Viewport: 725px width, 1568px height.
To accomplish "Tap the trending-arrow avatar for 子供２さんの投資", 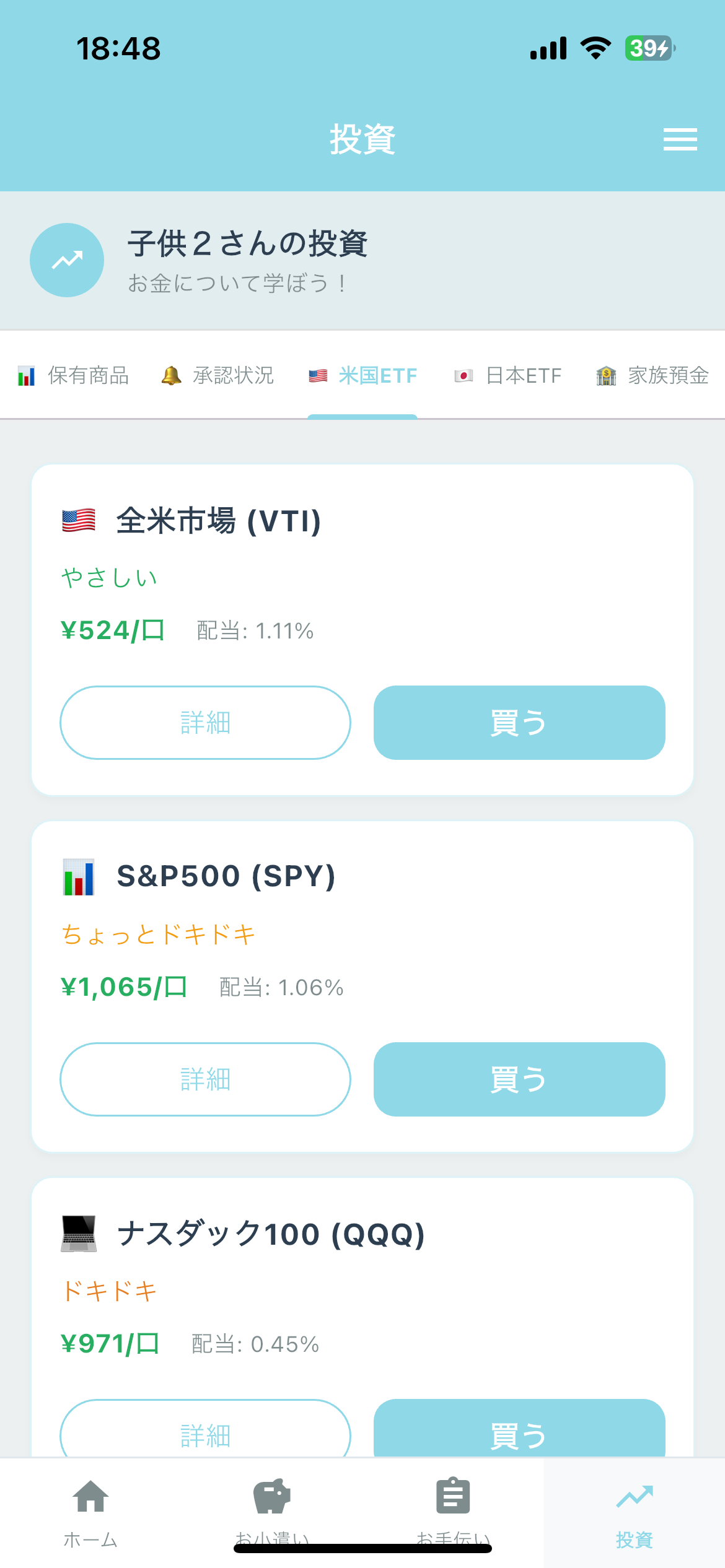I will tap(67, 260).
